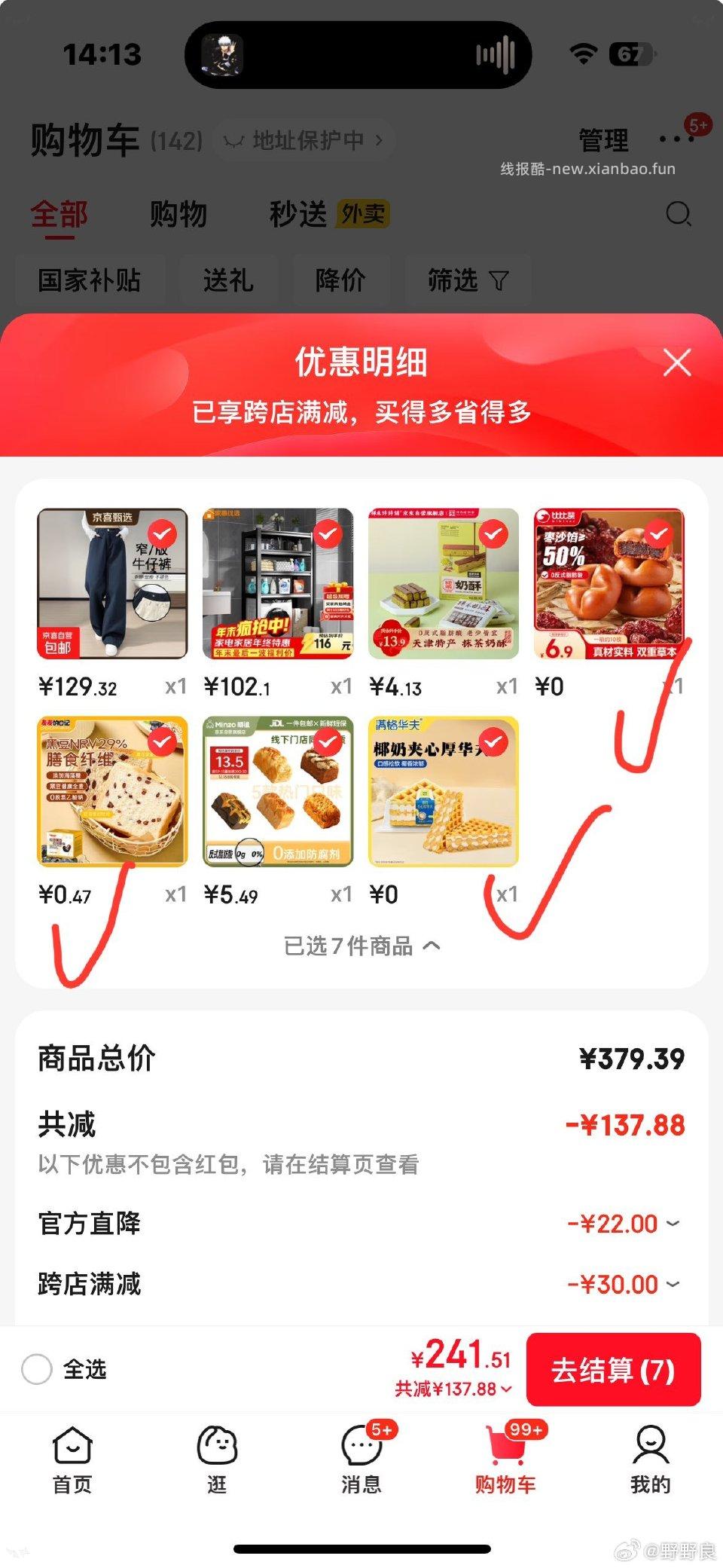Deselect the 椰奶夹心厚华夫 waffle item checkmark
This screenshot has width=723, height=1568.
pyautogui.click(x=493, y=744)
